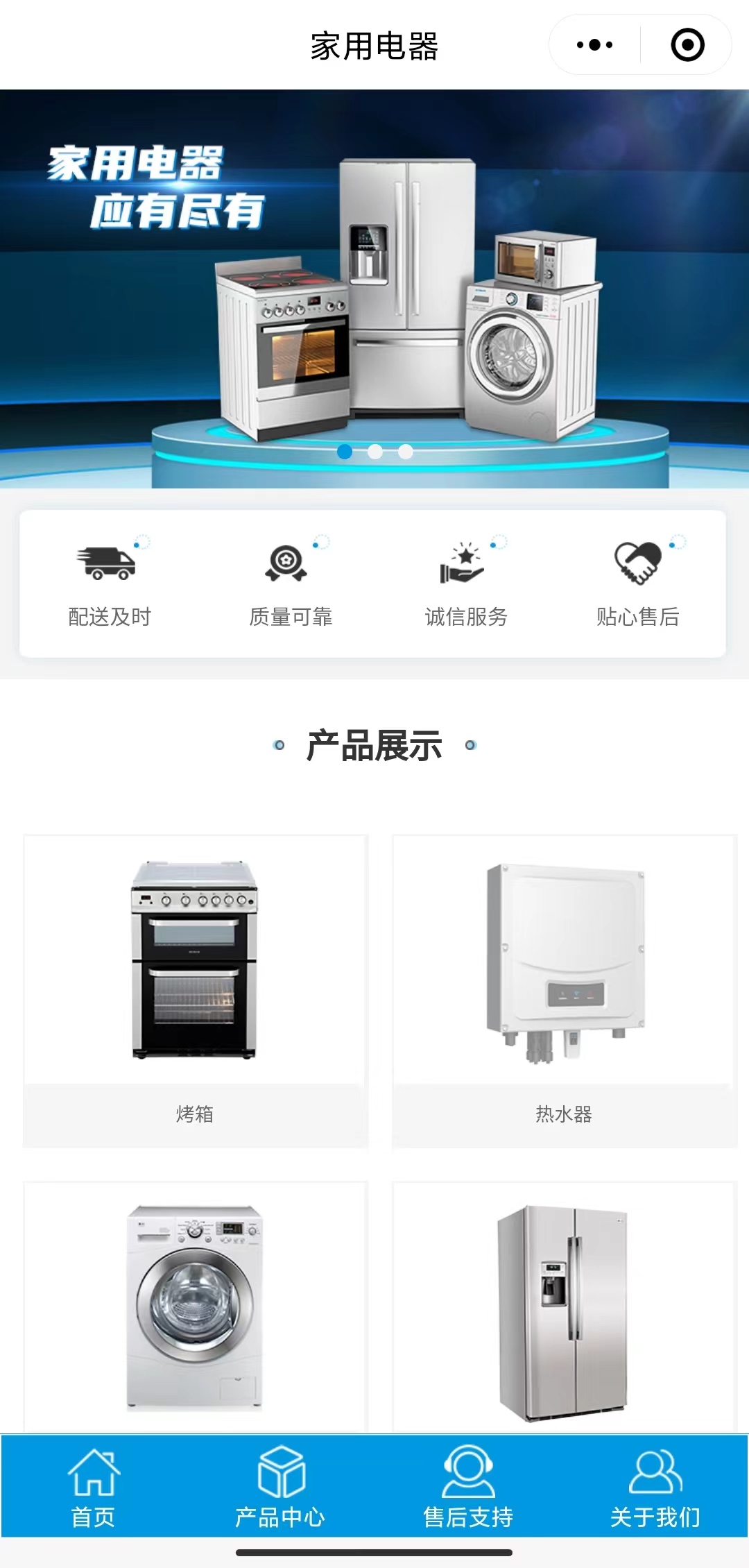The image size is (749, 1568).
Task: Open the 家用电器 banner
Action: 374,288
